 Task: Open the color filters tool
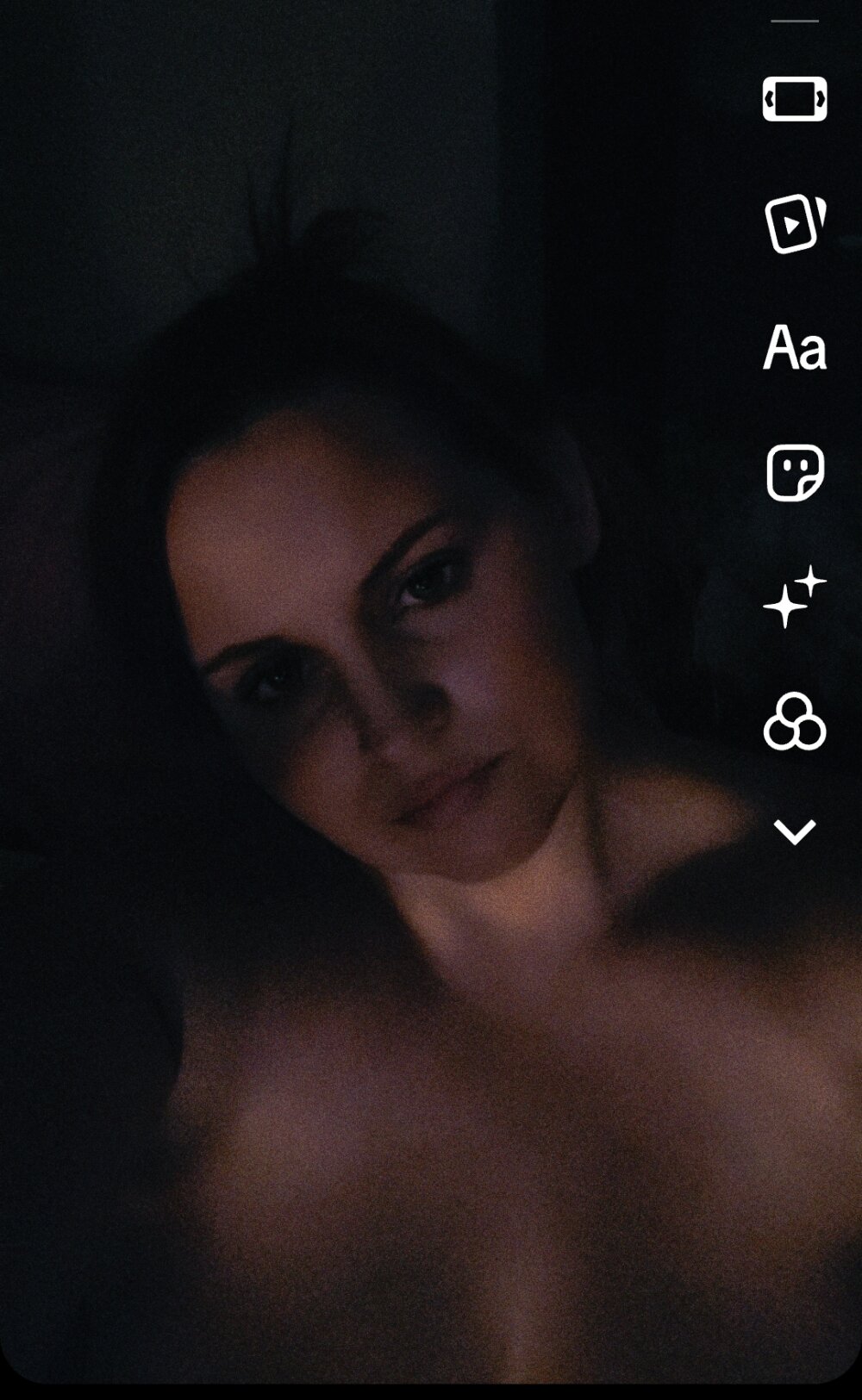(795, 722)
